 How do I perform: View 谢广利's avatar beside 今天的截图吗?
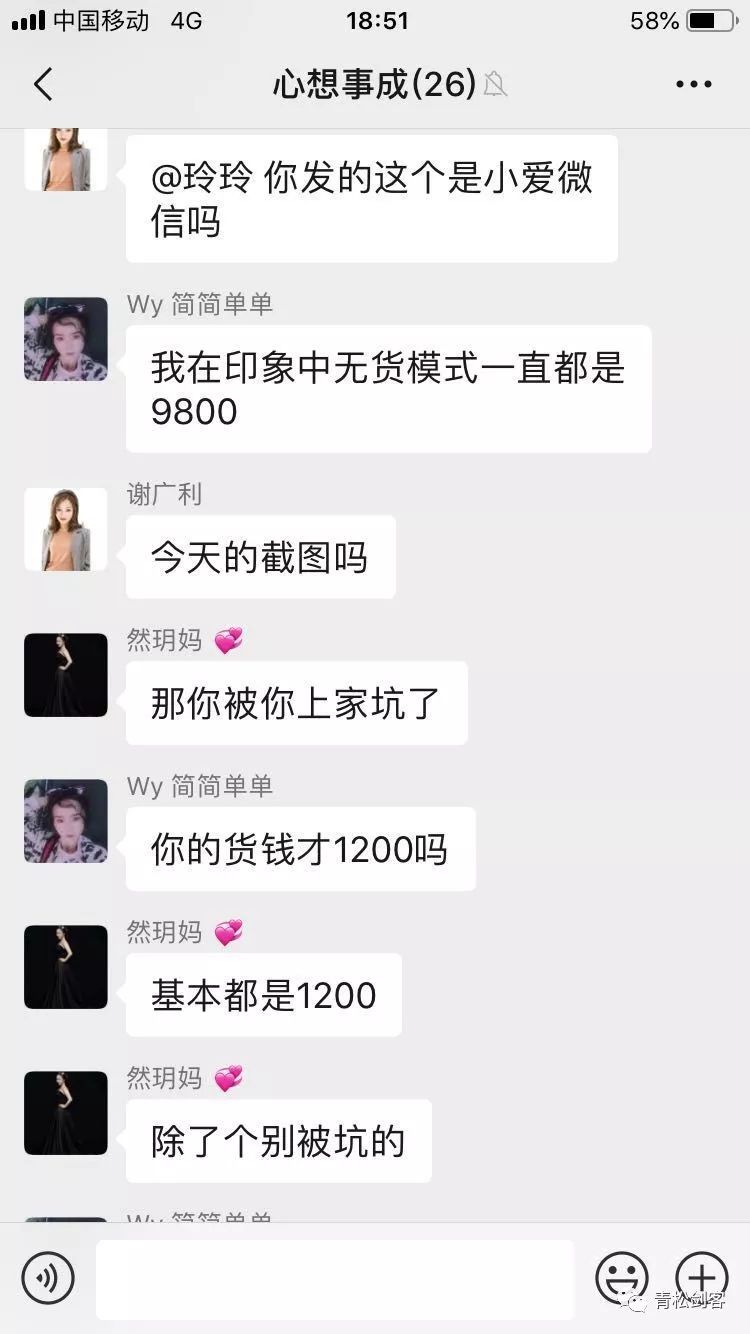[x=66, y=530]
